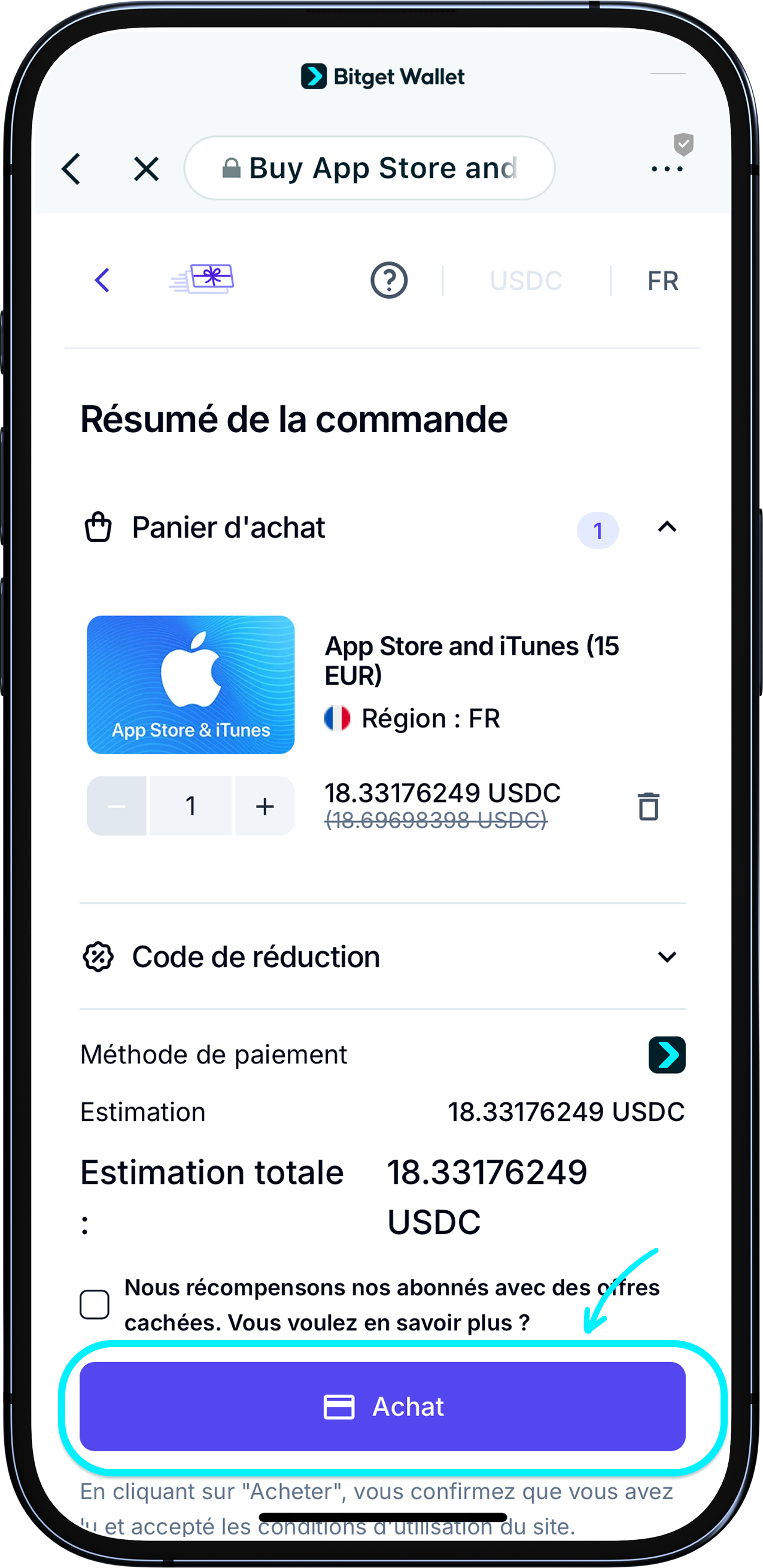Go back with the page back chevron
Screen dimensions: 763x1568
click(102, 280)
